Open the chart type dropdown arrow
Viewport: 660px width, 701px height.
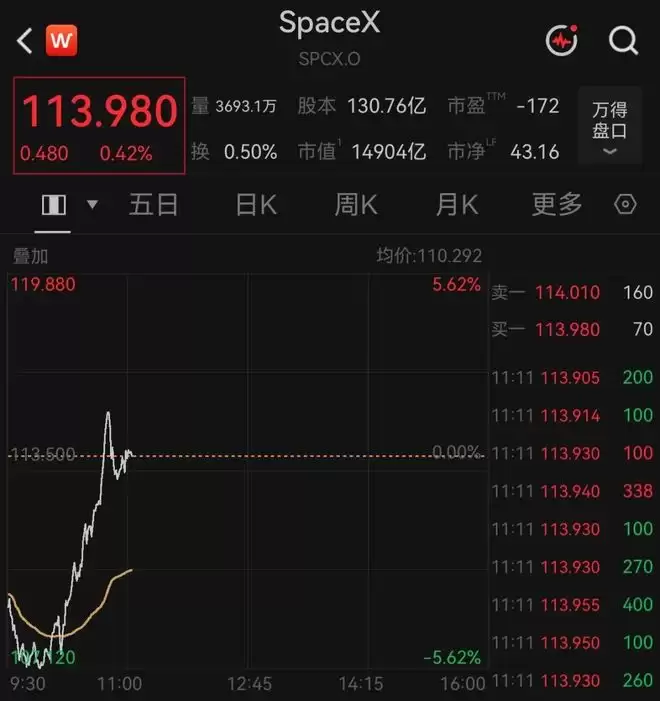(x=93, y=205)
